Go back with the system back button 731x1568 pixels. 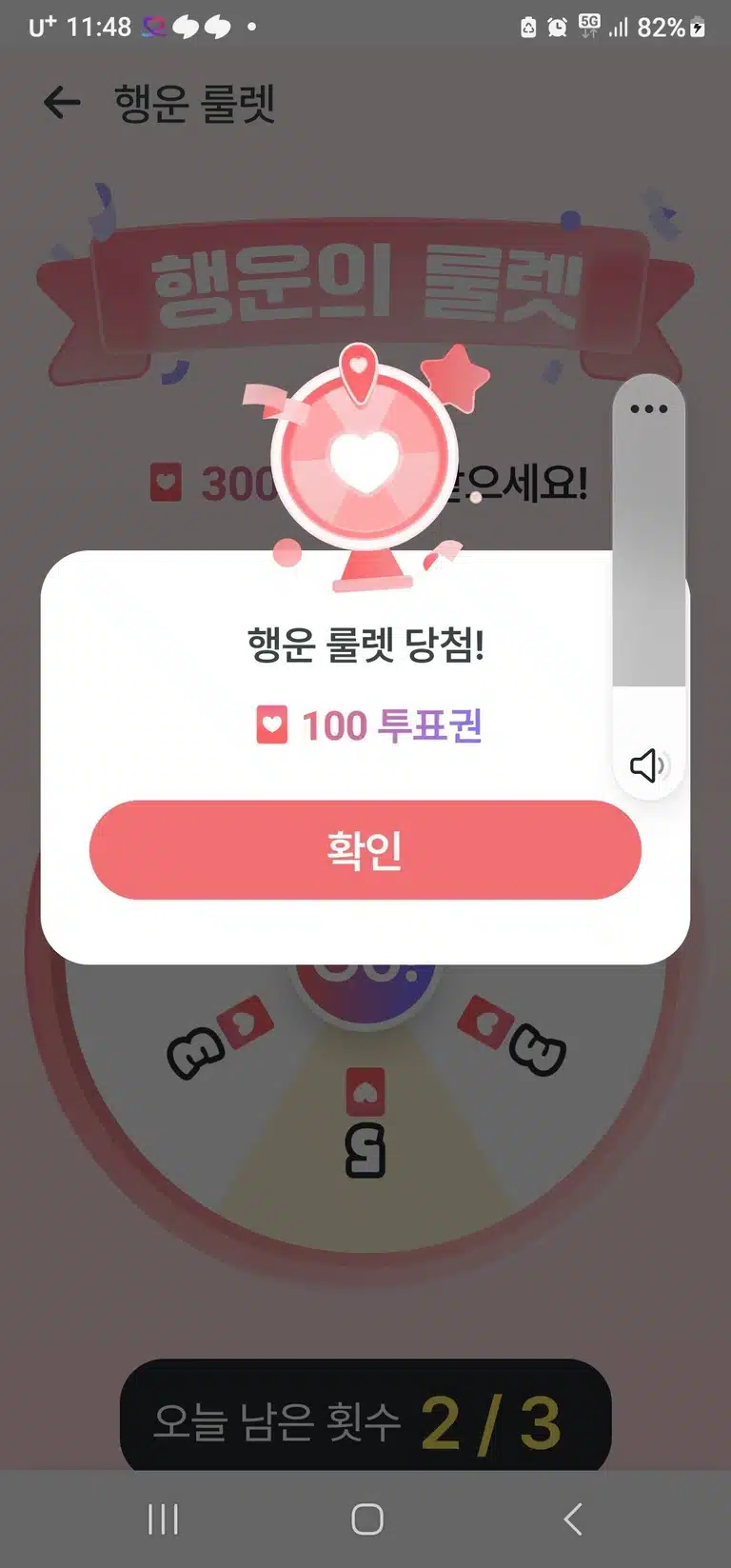click(x=572, y=1519)
